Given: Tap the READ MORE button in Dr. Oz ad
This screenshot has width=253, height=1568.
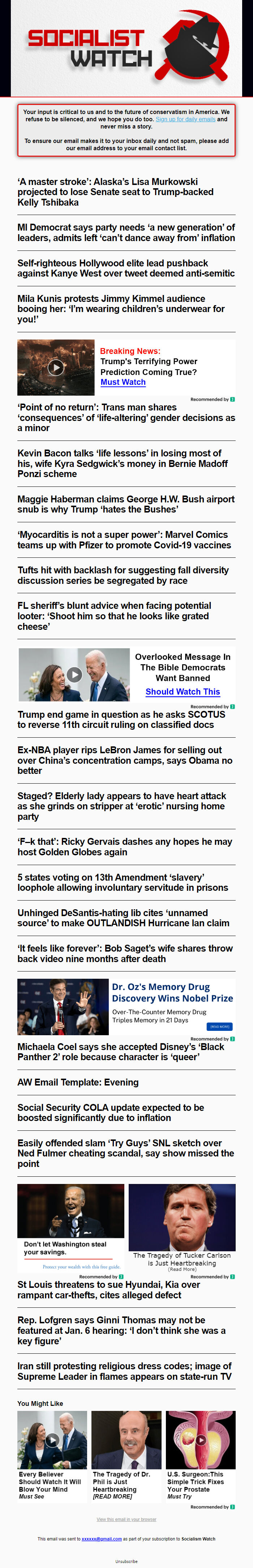Looking at the screenshot, I should click(219, 1026).
